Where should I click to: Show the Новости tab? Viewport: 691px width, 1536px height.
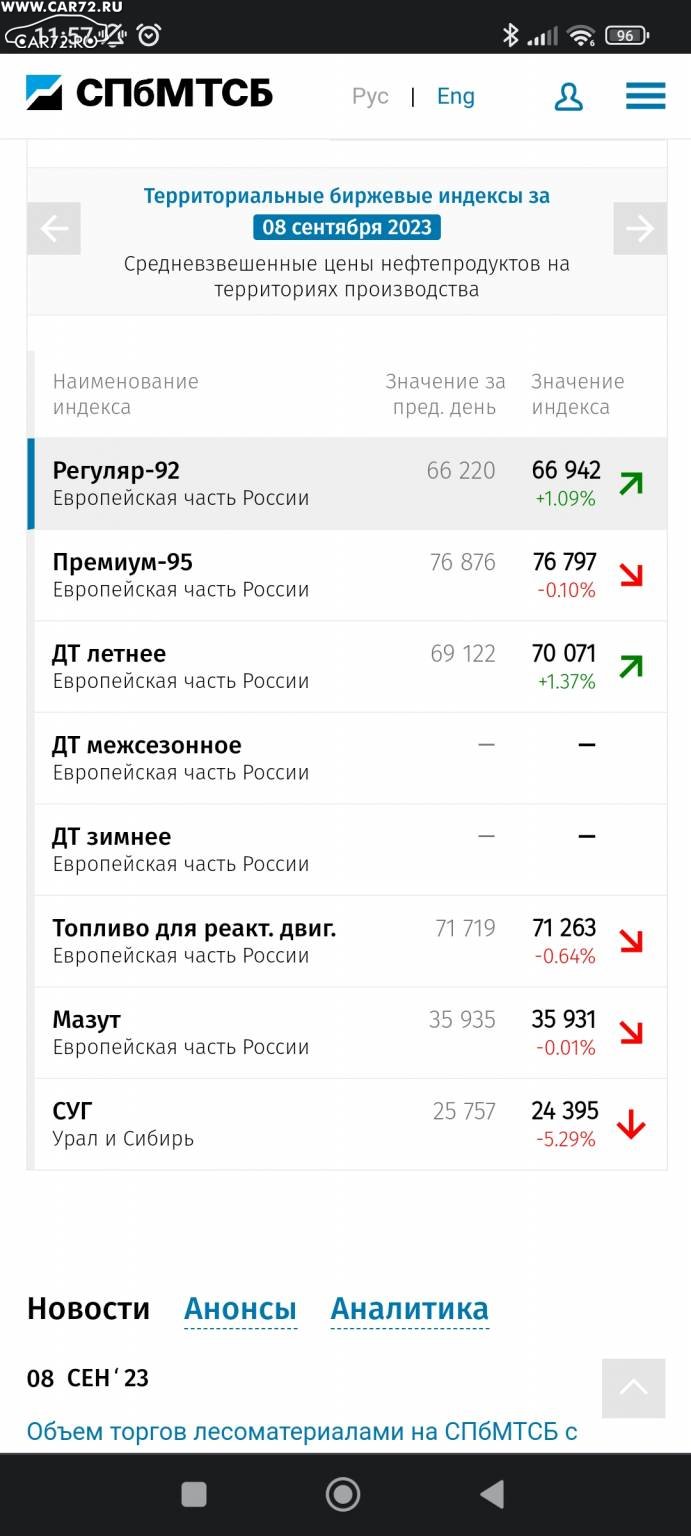(x=88, y=1309)
